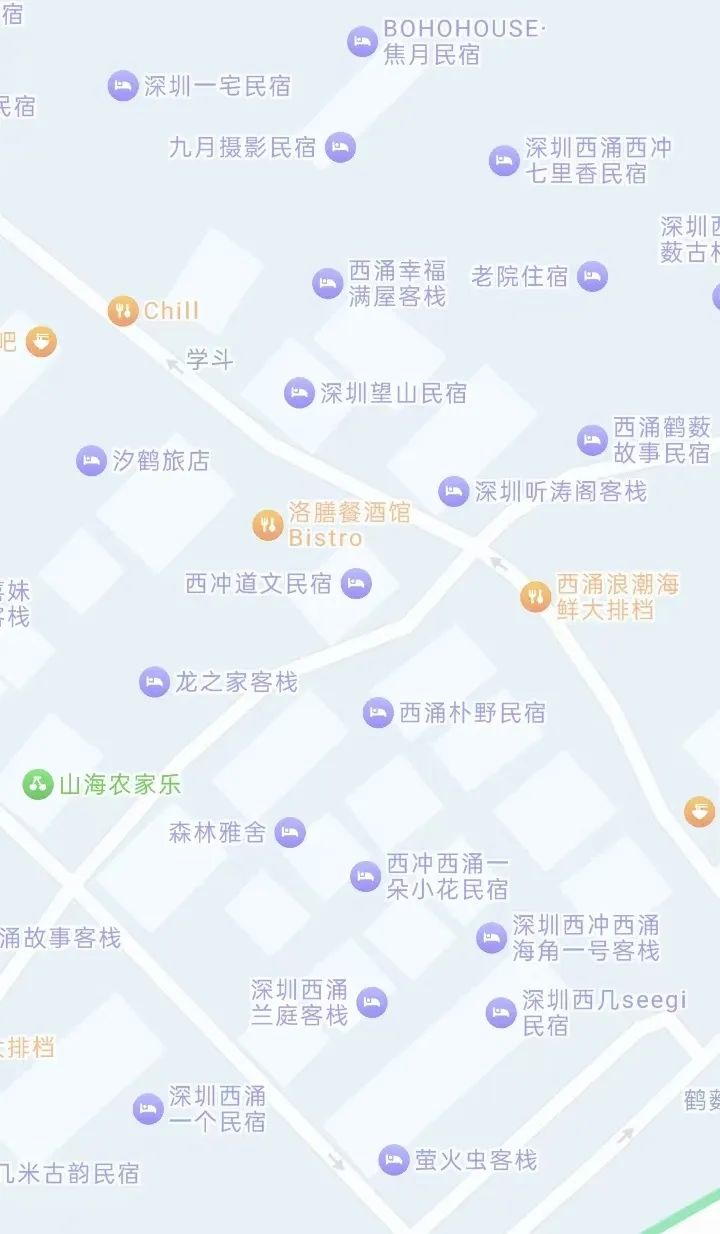Select the 山海农家乐 green farm-stay icon

coord(36,784)
